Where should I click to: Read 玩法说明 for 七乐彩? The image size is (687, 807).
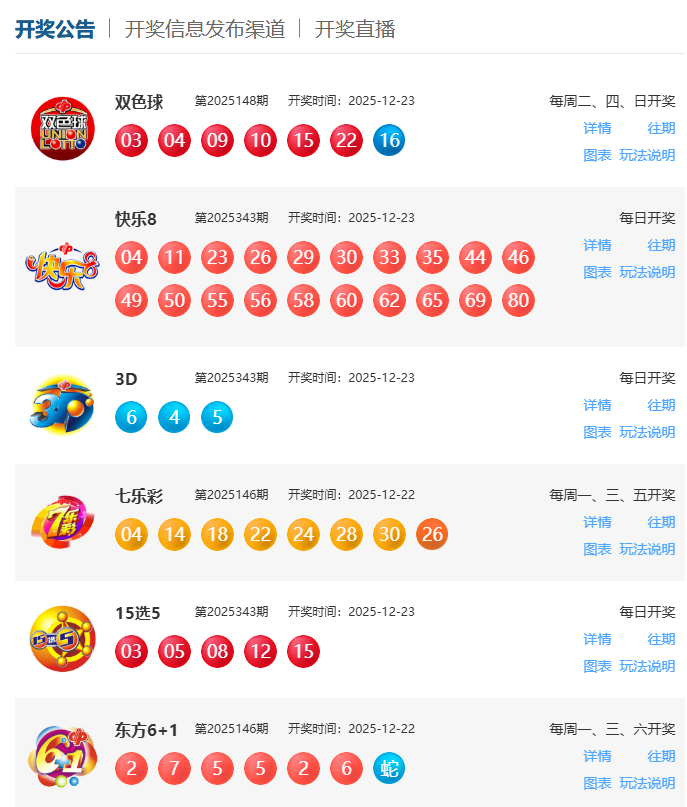coord(647,549)
